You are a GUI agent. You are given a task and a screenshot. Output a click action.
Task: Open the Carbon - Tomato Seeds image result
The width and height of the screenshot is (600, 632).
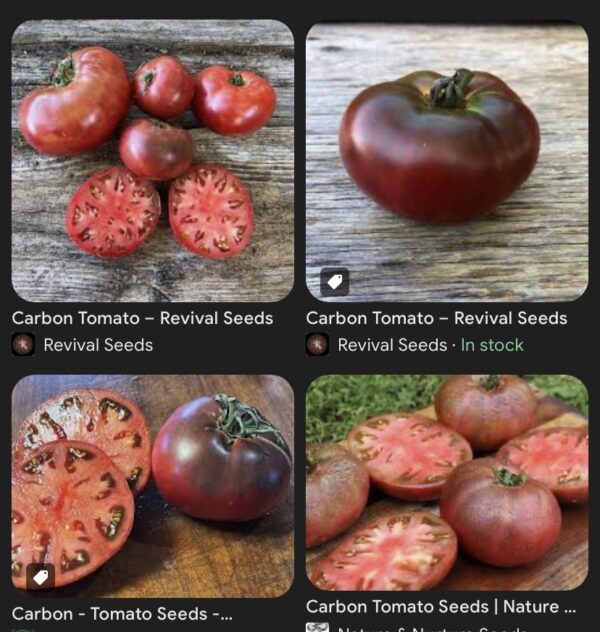click(152, 485)
